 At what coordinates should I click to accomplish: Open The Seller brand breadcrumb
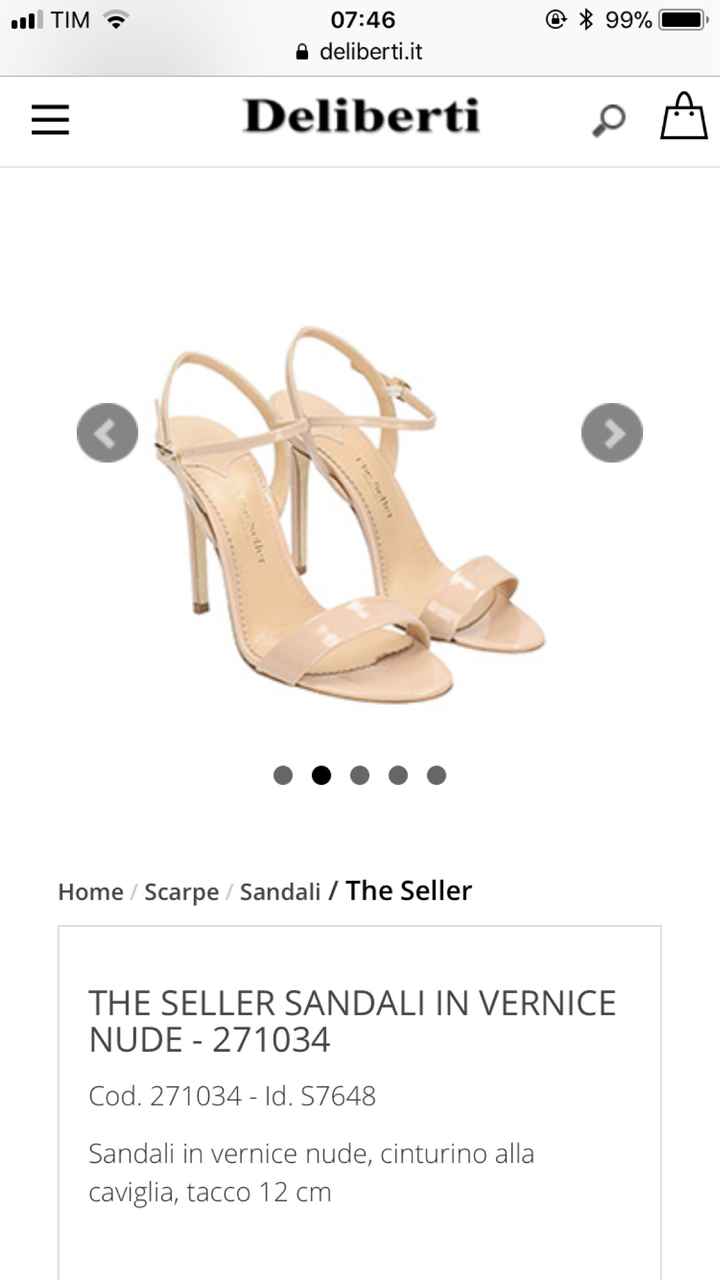pyautogui.click(x=408, y=890)
